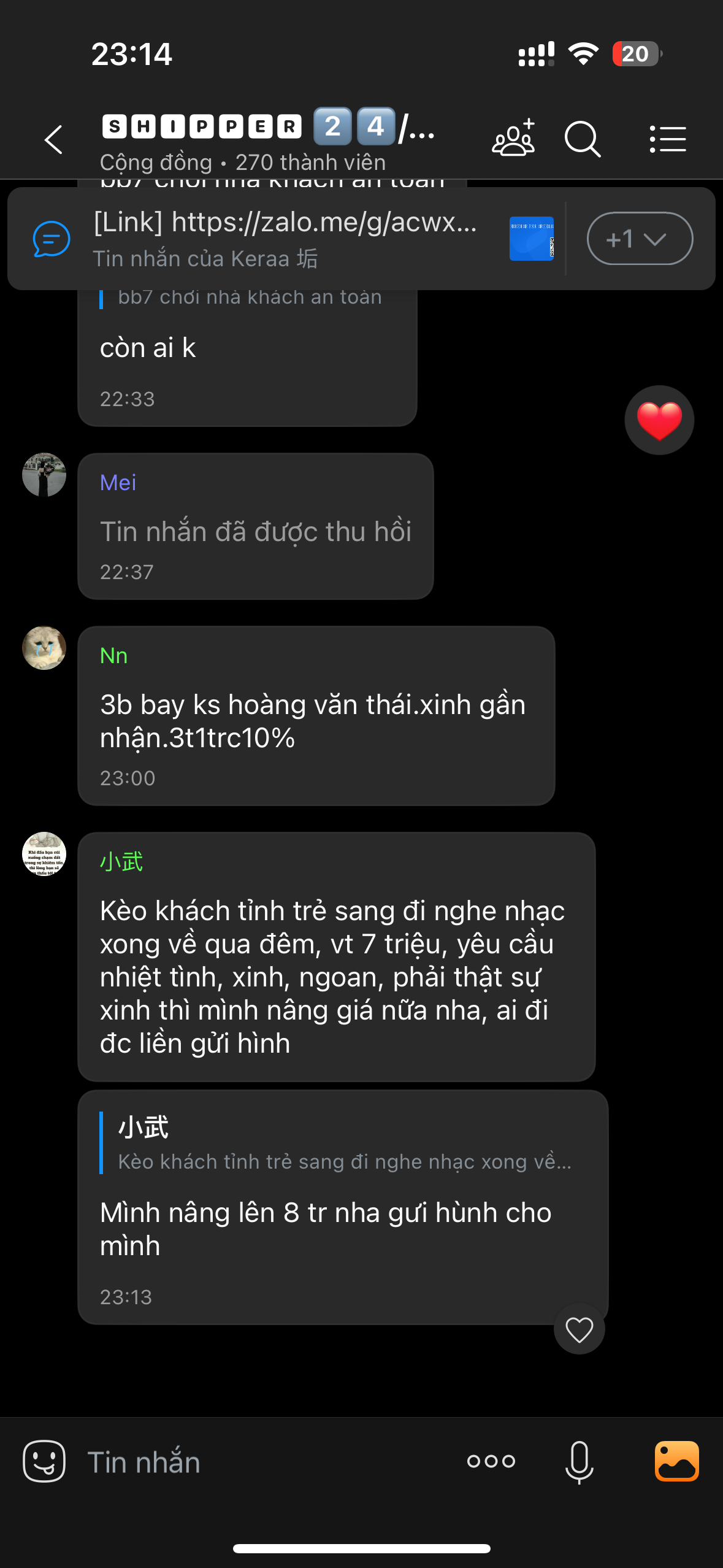723x1568 pixels.
Task: Open the sticker and emoji picker
Action: pyautogui.click(x=44, y=1461)
